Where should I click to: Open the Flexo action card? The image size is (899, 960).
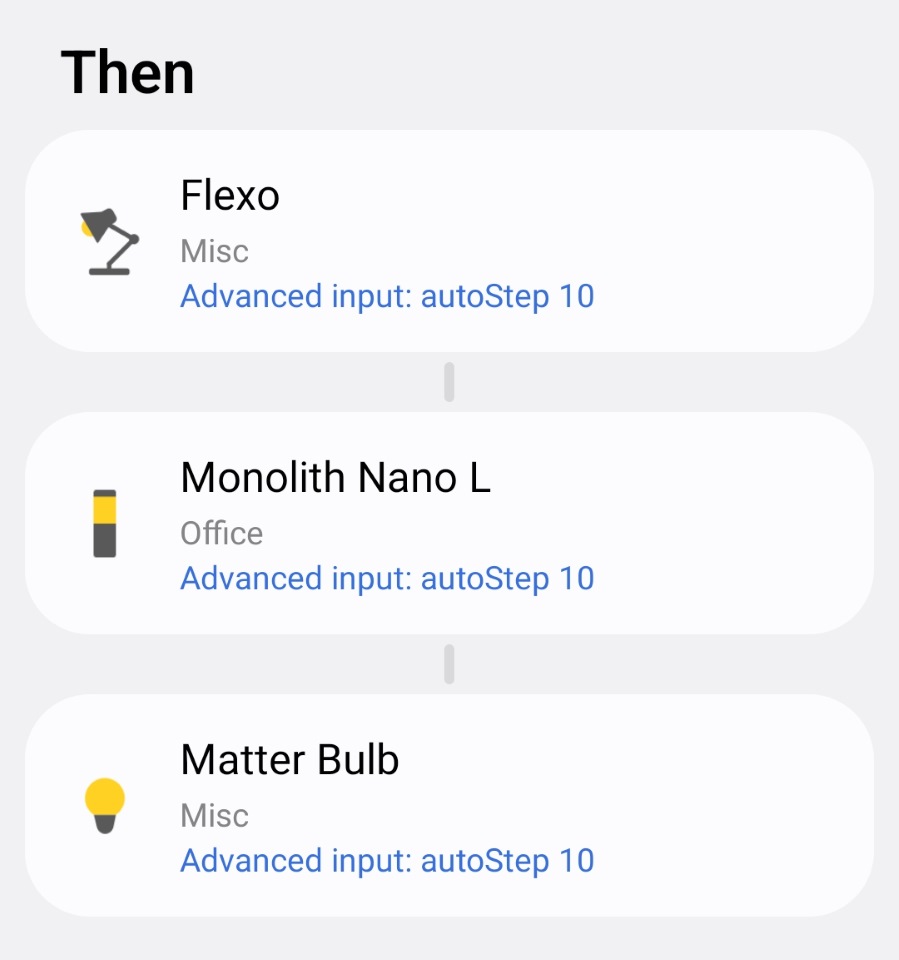449,241
